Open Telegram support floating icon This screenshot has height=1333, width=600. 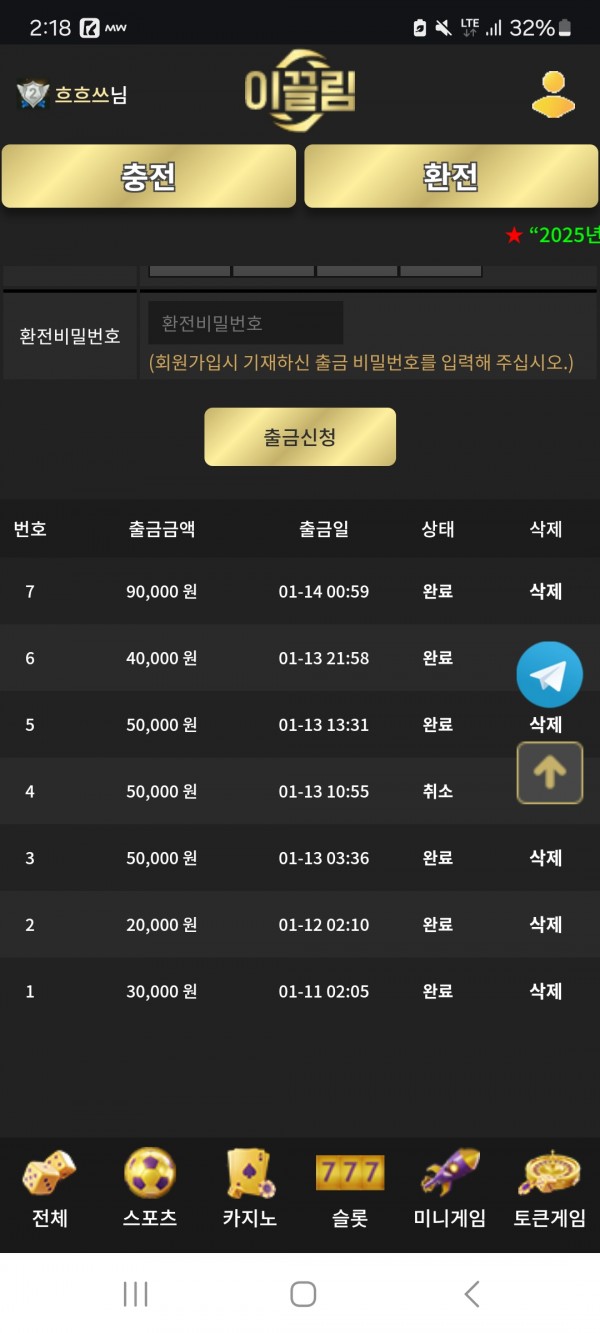tap(549, 675)
